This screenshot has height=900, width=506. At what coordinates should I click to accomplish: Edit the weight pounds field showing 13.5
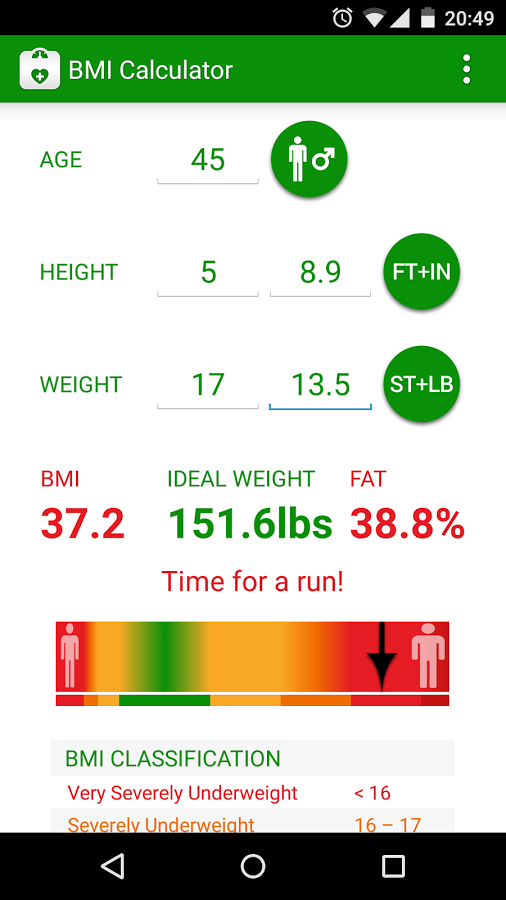click(320, 385)
